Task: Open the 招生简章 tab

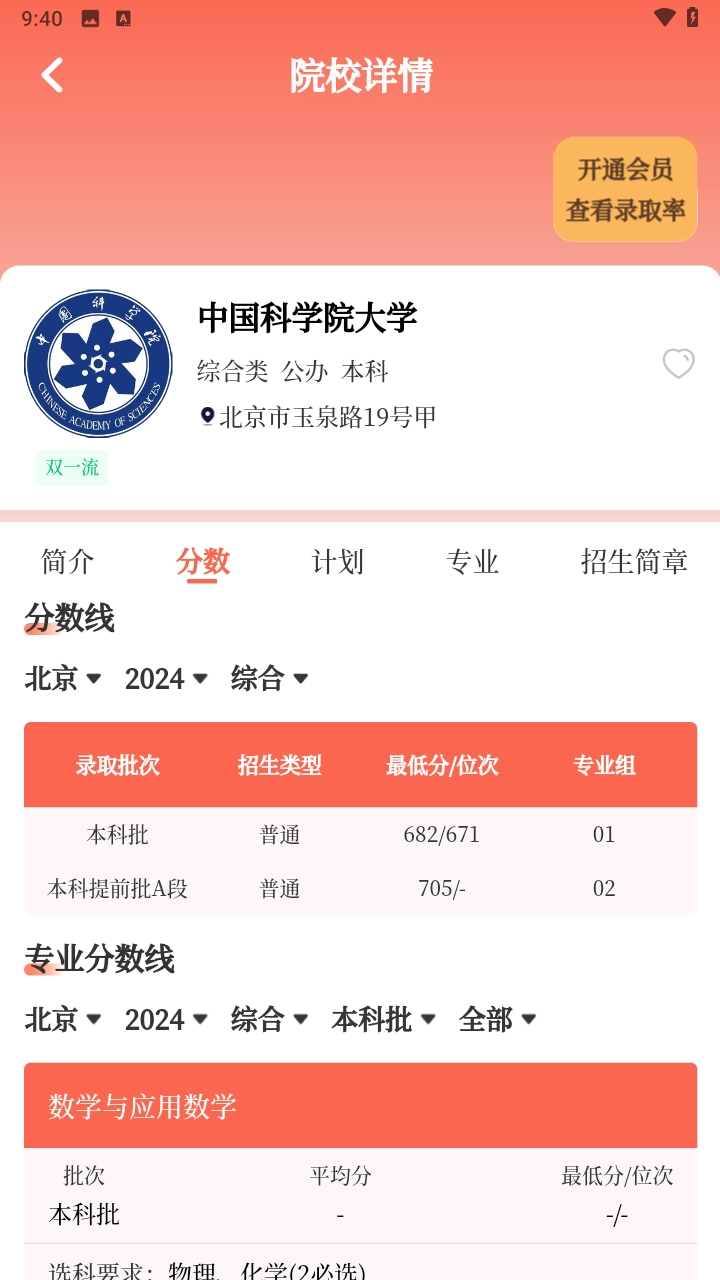Action: coord(636,562)
